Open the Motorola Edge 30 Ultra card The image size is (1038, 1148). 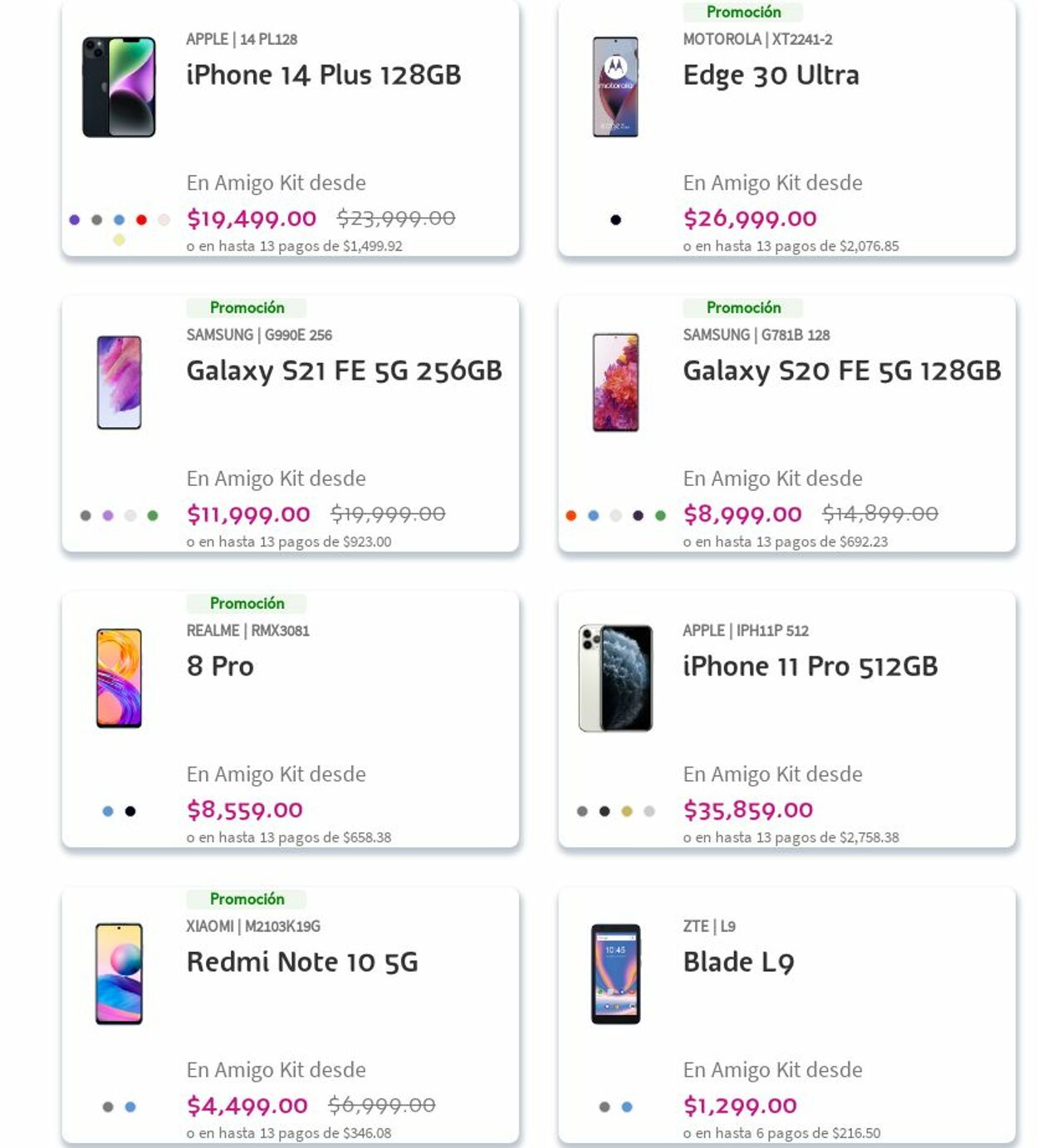tap(771, 76)
